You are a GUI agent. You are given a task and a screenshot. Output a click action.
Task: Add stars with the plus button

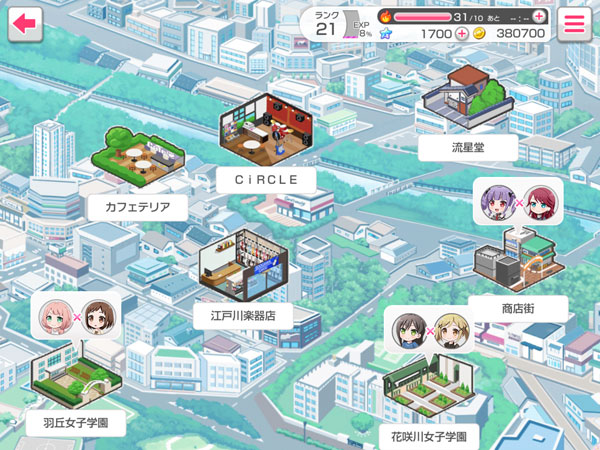[462, 33]
